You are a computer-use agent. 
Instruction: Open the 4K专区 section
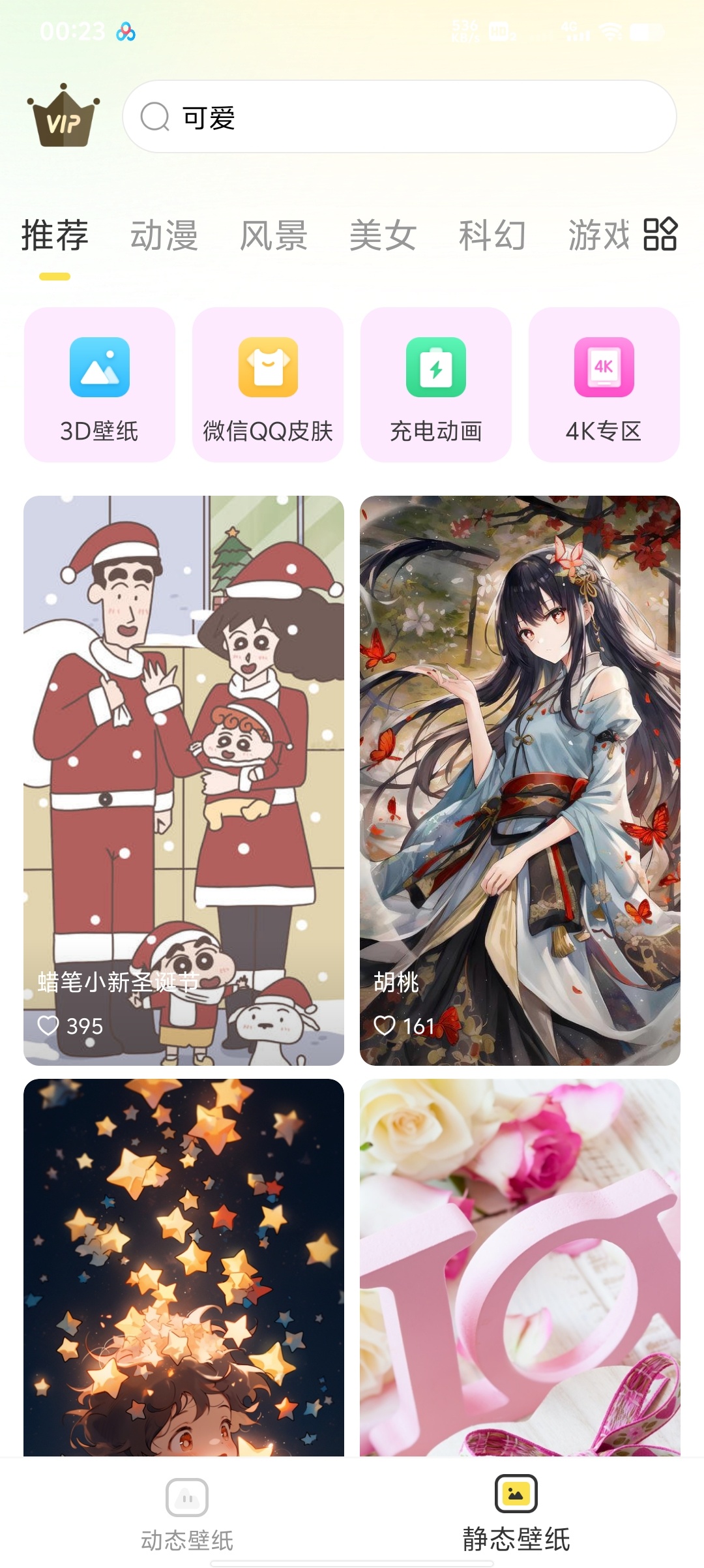pyautogui.click(x=604, y=385)
